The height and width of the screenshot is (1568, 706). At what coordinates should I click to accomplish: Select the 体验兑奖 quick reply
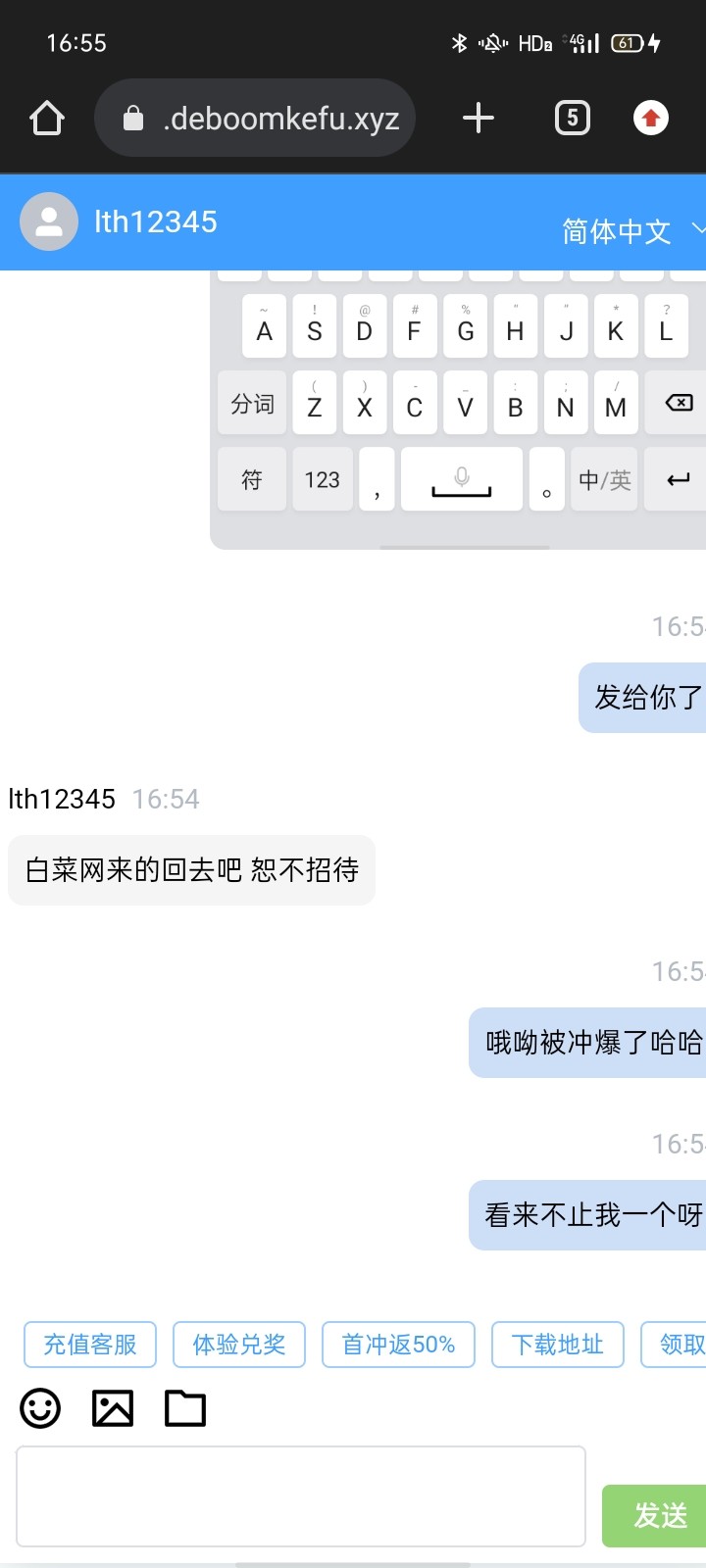pyautogui.click(x=239, y=1345)
